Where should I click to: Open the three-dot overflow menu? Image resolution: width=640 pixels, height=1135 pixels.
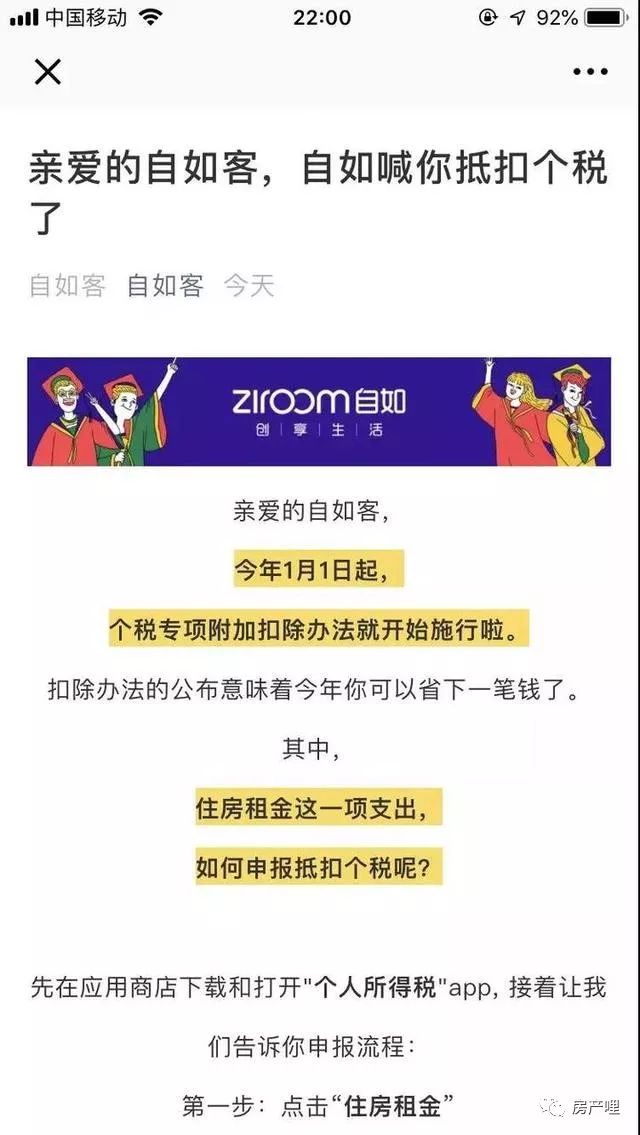pyautogui.click(x=590, y=71)
